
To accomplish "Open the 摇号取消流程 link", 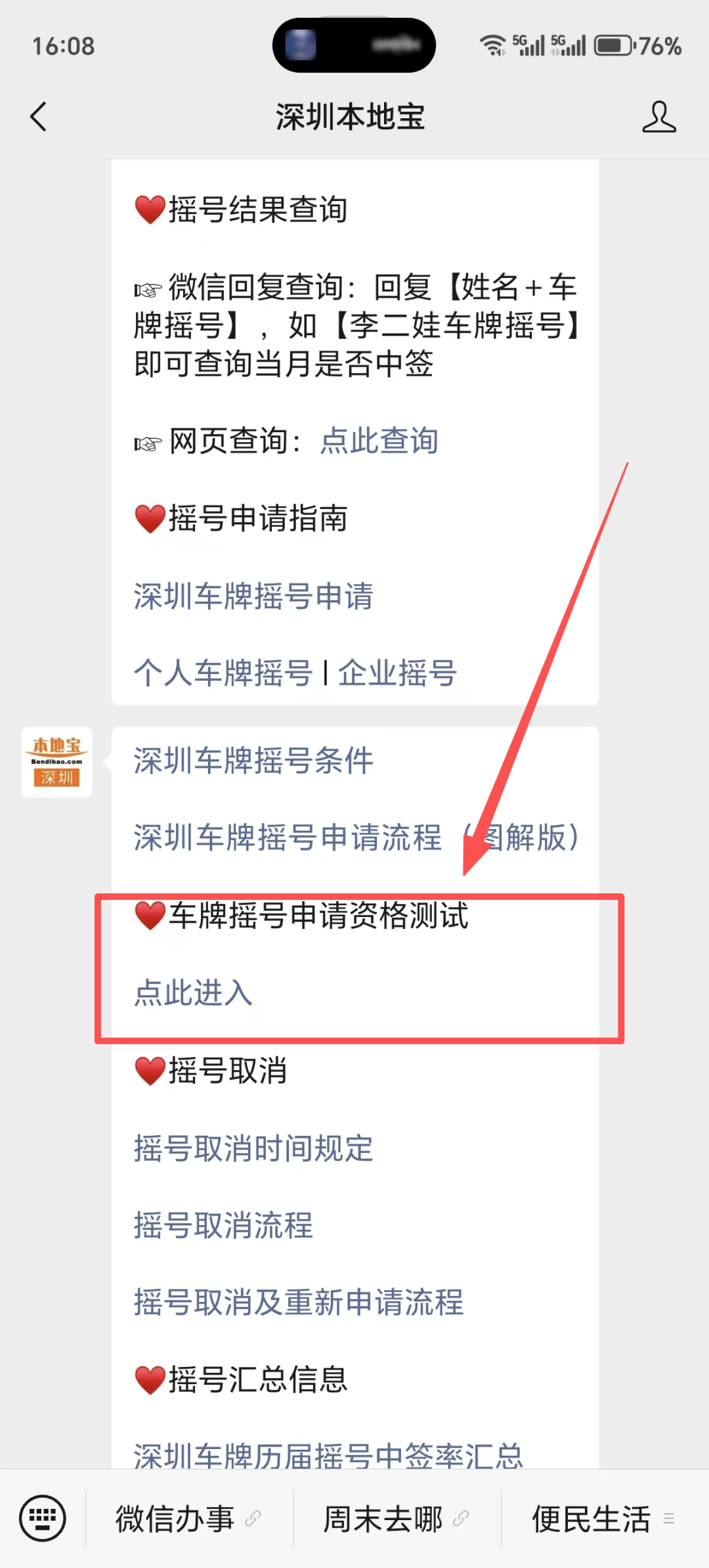I will coord(223,1225).
